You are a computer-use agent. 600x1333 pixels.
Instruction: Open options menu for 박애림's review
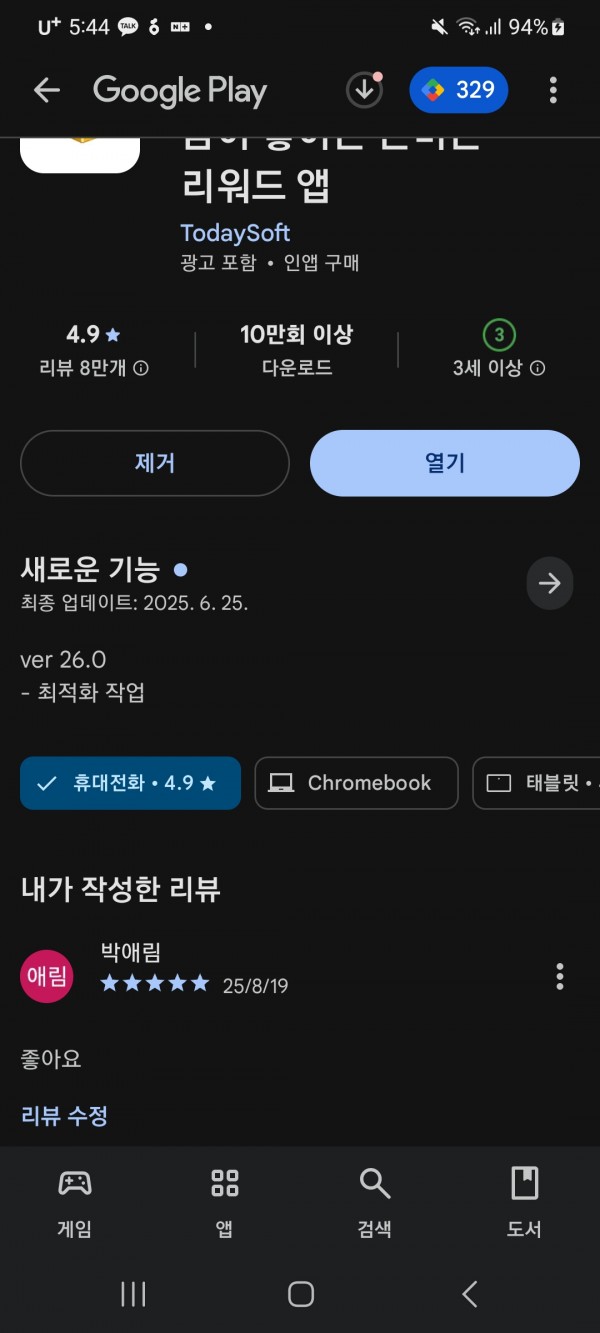560,976
